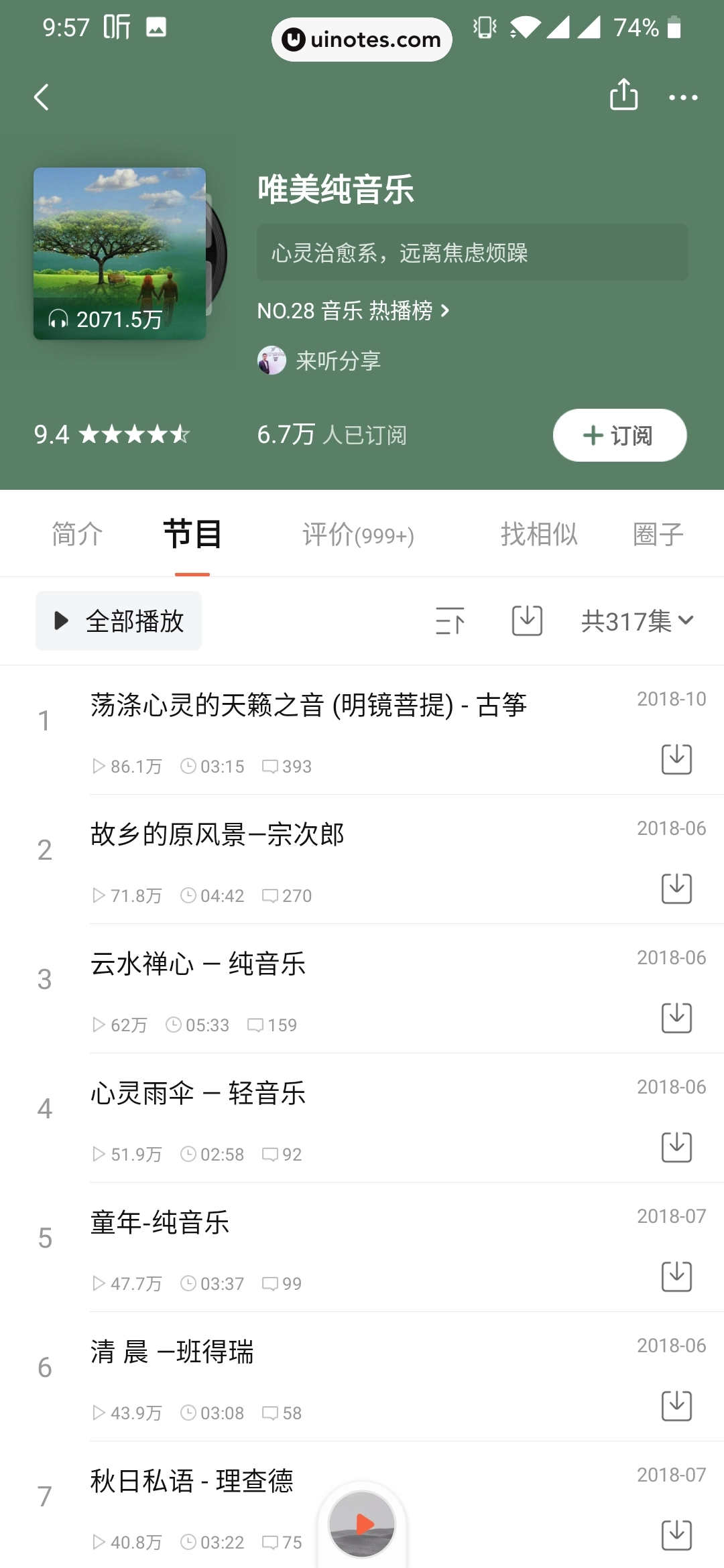Open the batch download icon

526,620
